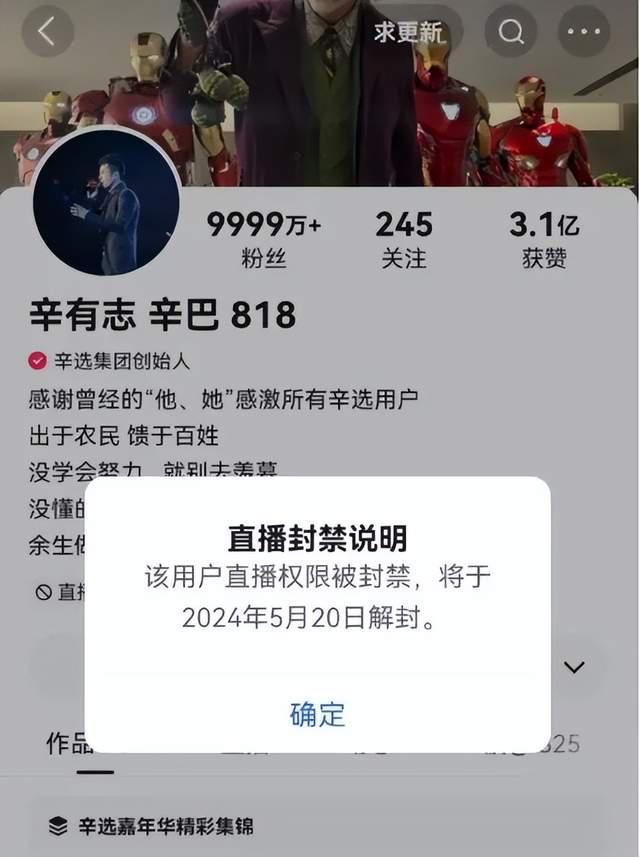Go back using the top-left arrow

coord(47,32)
